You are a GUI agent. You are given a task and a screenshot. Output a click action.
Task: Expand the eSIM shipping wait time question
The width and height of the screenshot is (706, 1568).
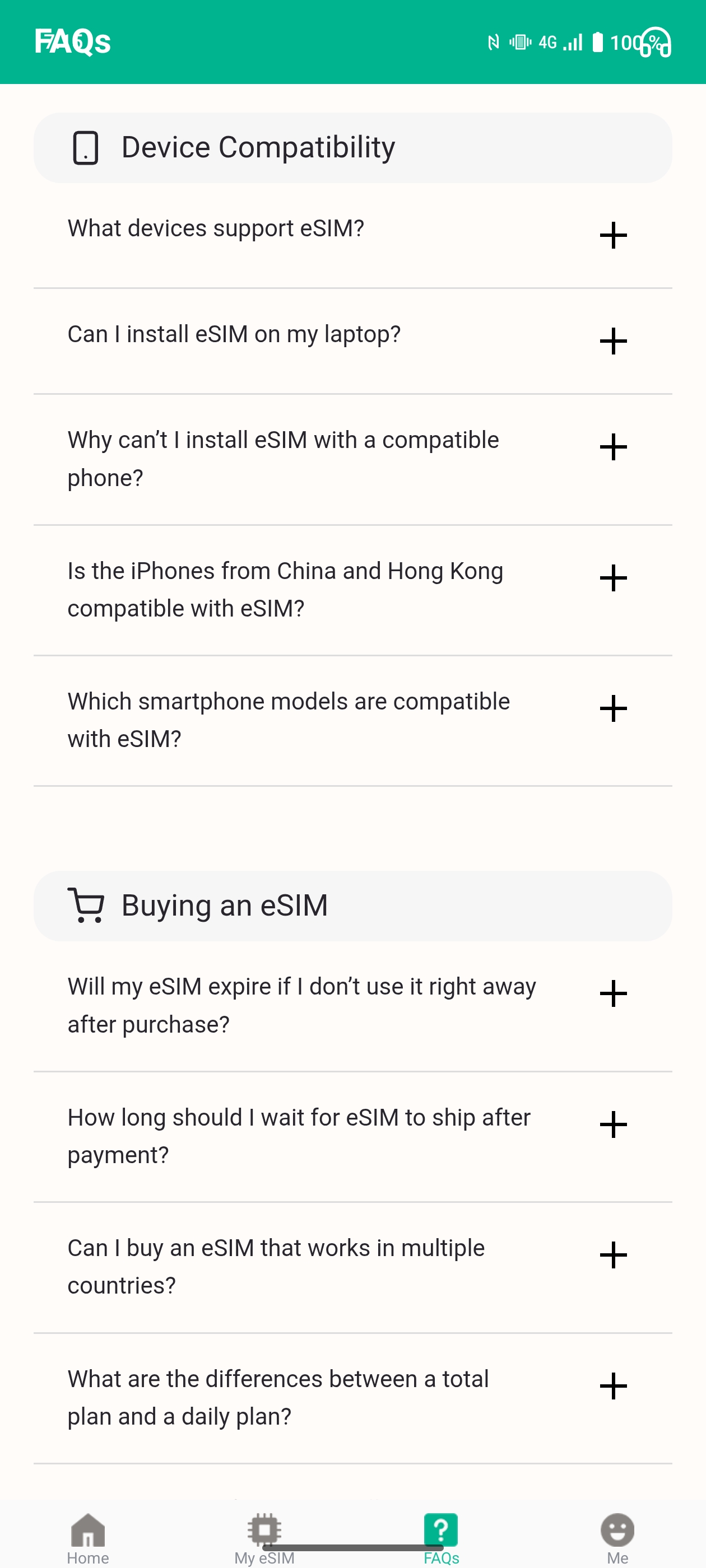click(352, 1137)
